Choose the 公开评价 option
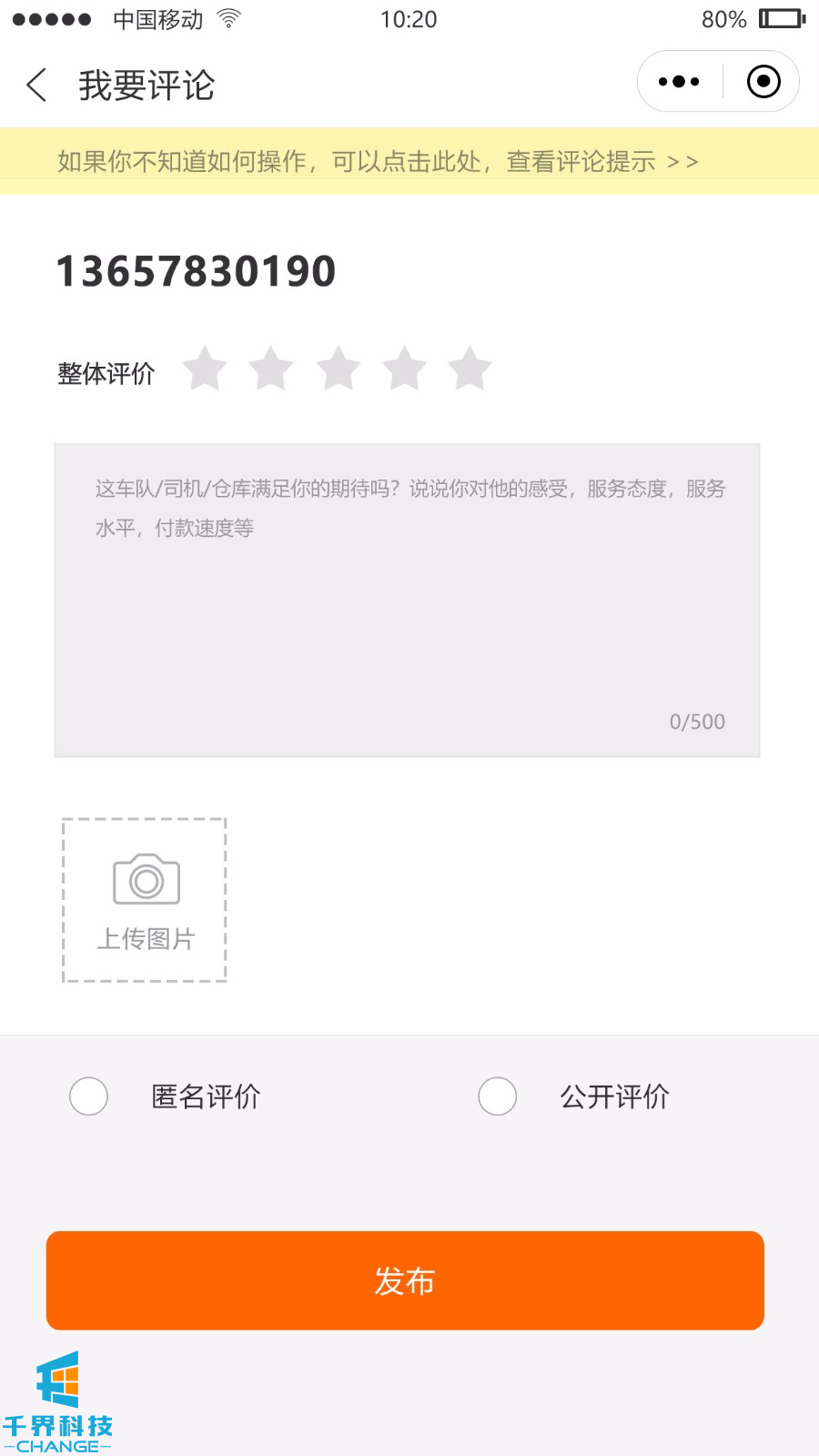The width and height of the screenshot is (819, 1456). pos(498,1097)
